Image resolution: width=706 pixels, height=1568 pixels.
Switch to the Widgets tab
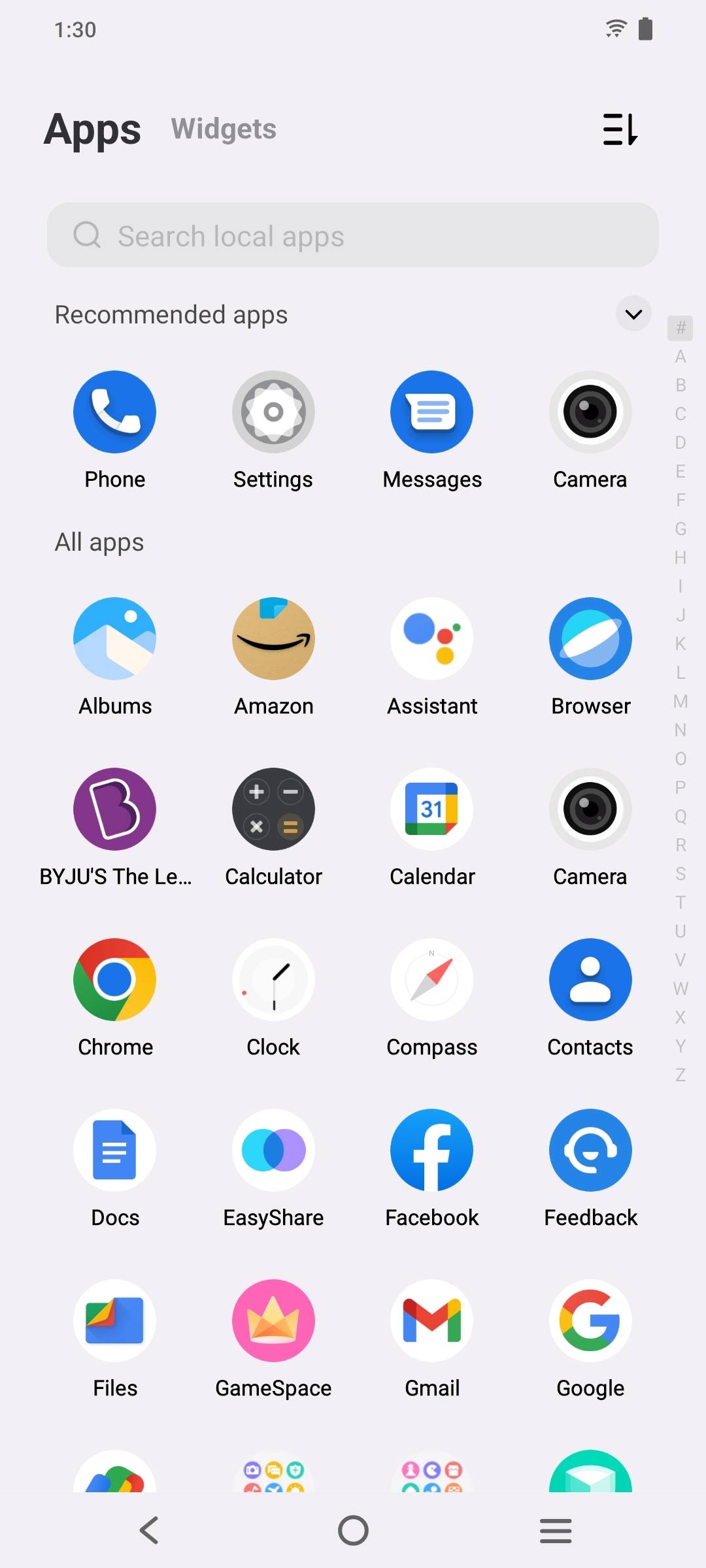224,129
